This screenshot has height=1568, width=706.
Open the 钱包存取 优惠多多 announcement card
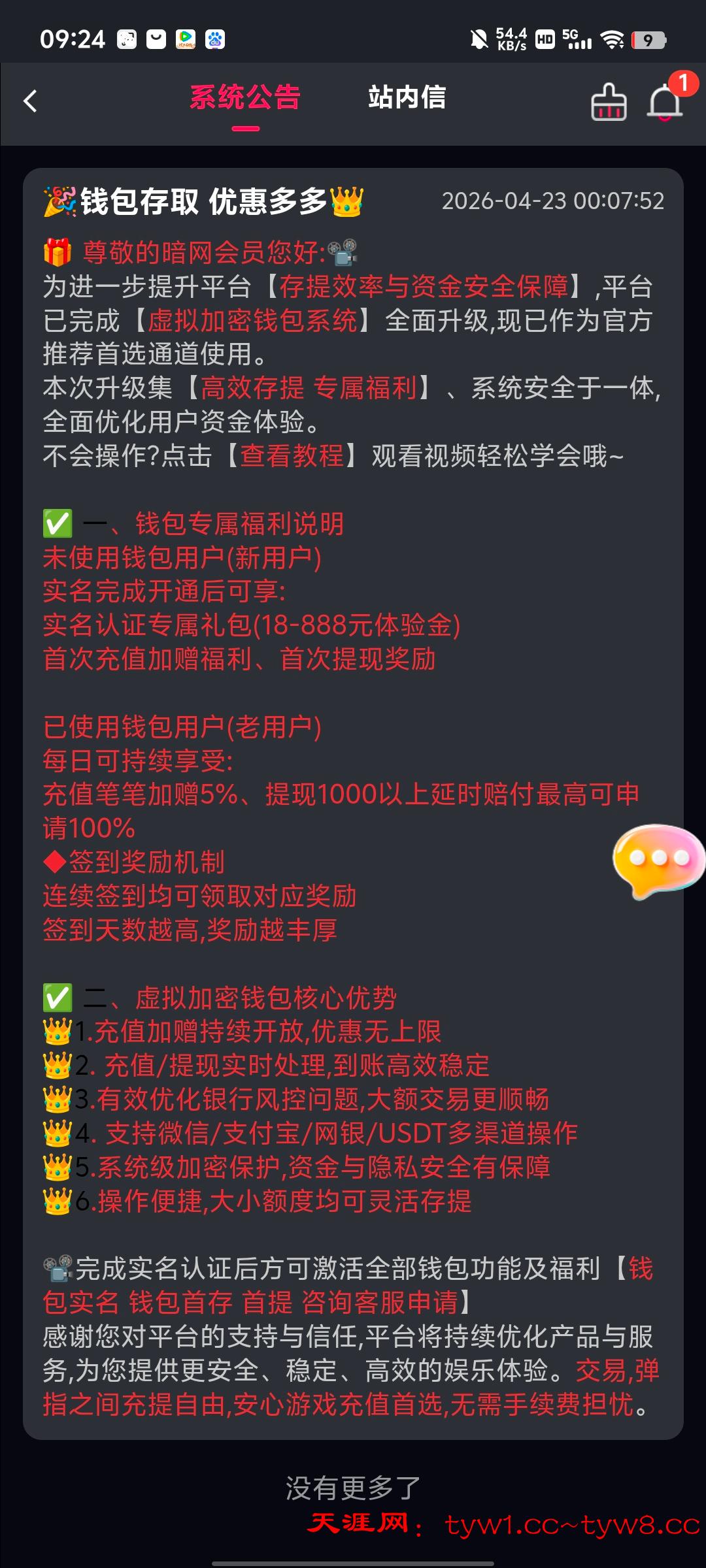204,201
